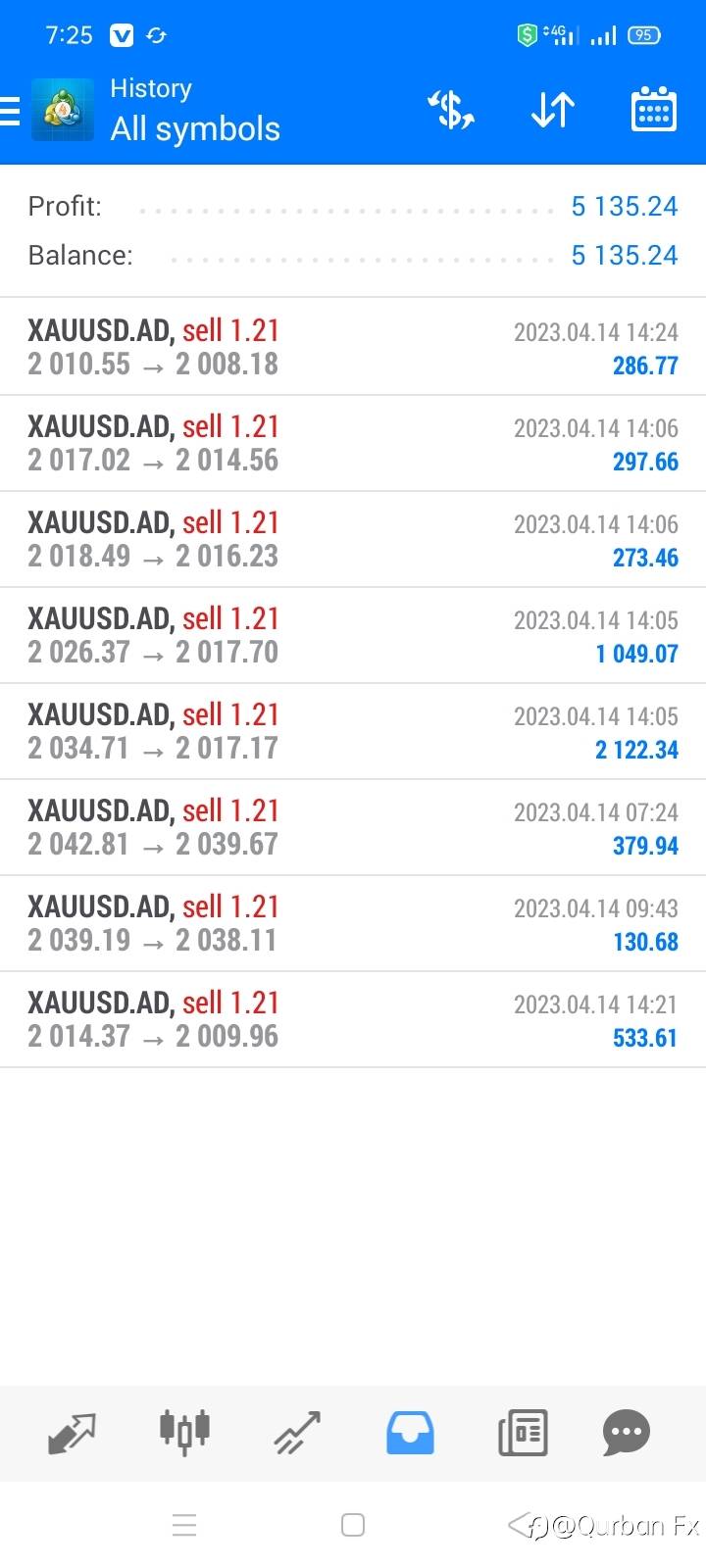
Task: Switch to the candlestick Chart tab
Action: (x=184, y=1433)
